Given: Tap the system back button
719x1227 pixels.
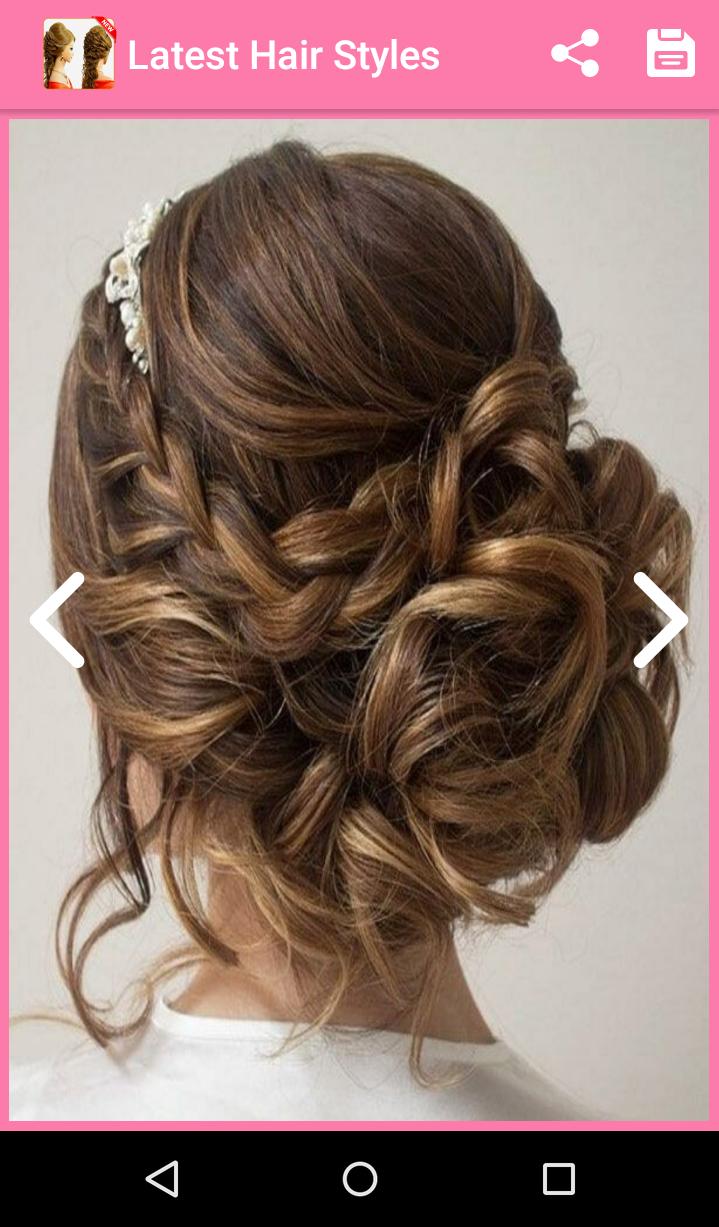Looking at the screenshot, I should 161,1179.
